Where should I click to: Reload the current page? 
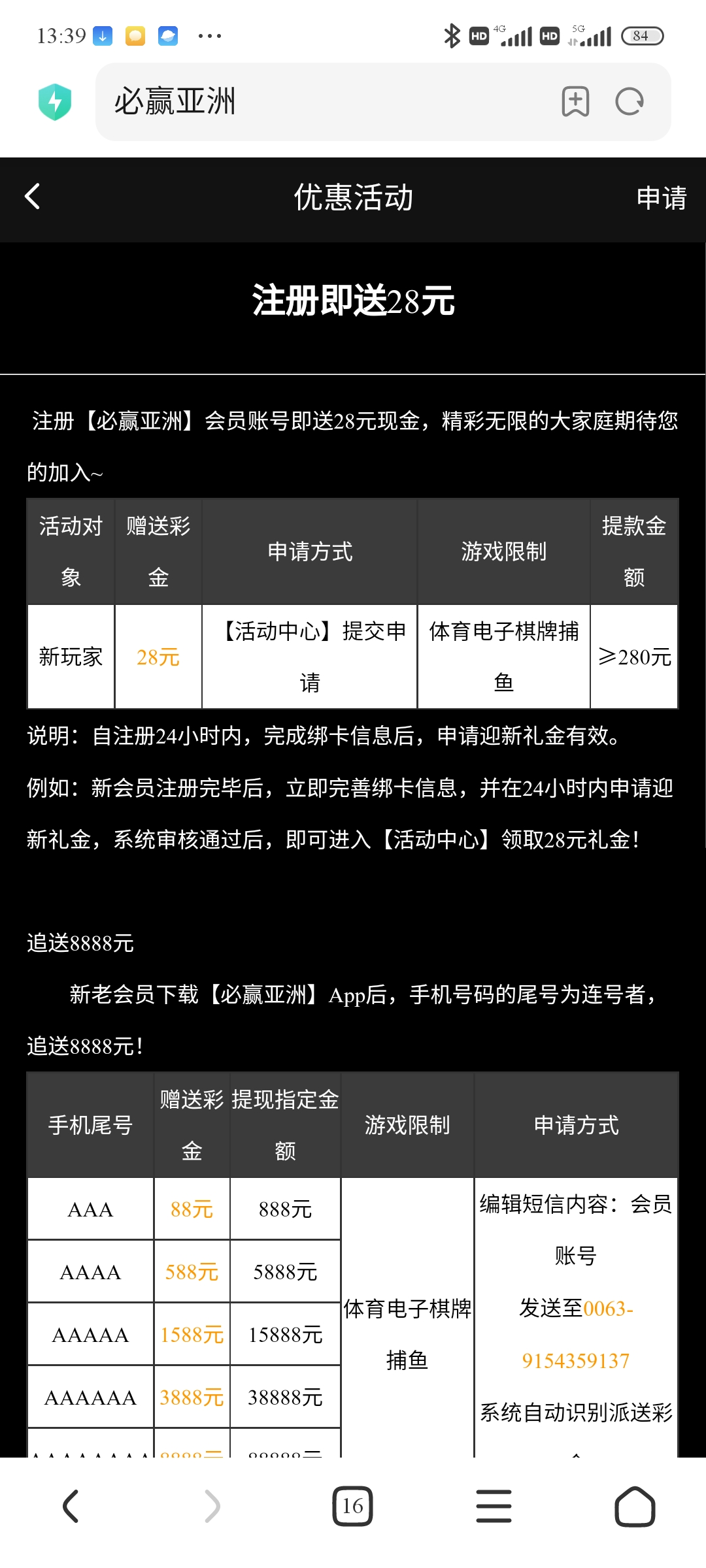coord(630,102)
